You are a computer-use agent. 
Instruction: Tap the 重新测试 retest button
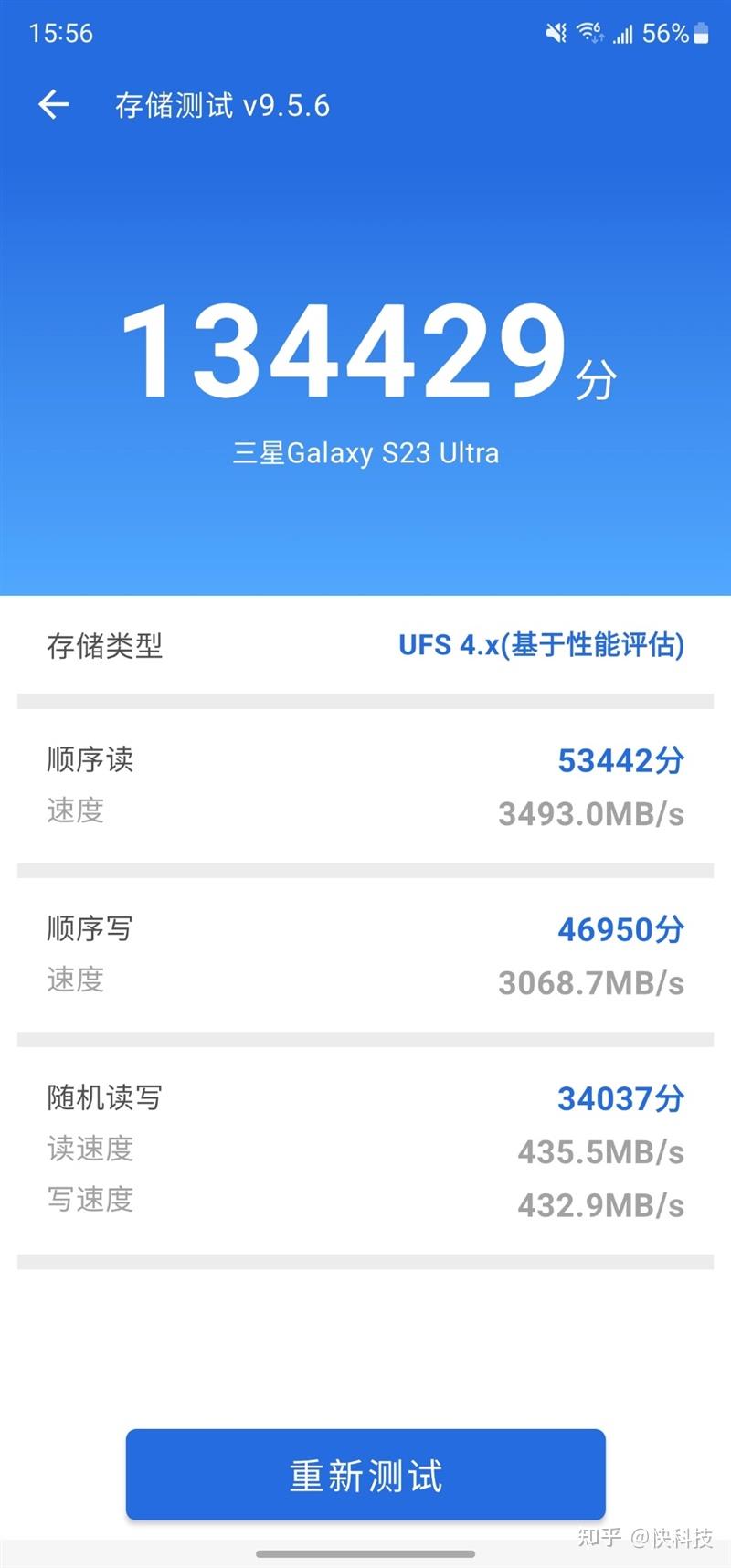click(x=365, y=1474)
